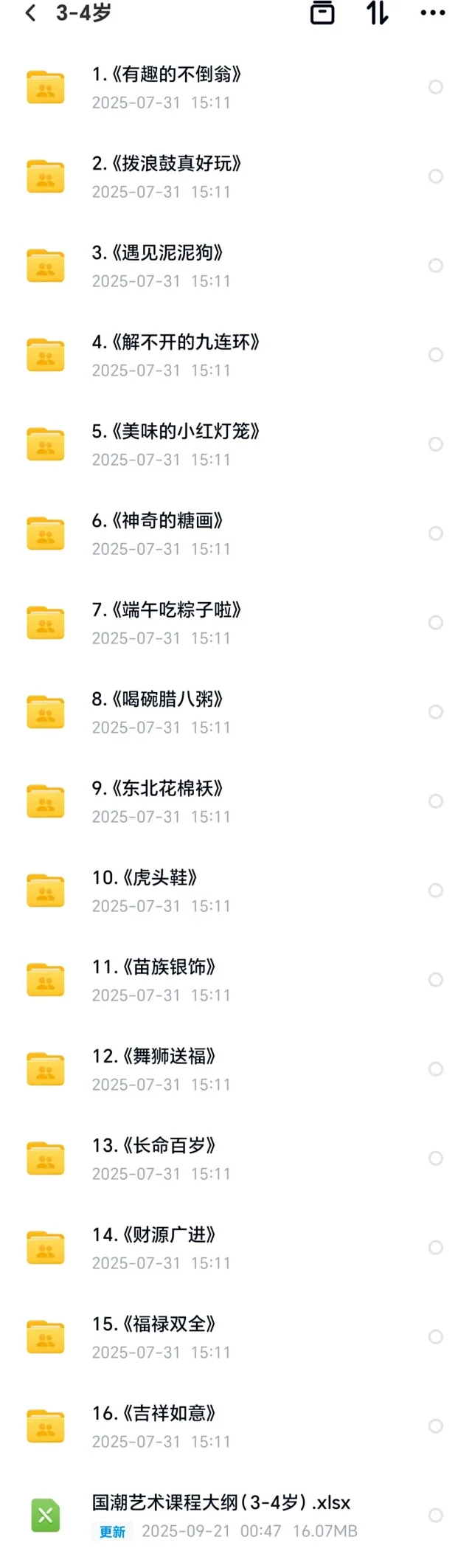Select the 4.《解不开的九连环》 folder checkbox

436,355
